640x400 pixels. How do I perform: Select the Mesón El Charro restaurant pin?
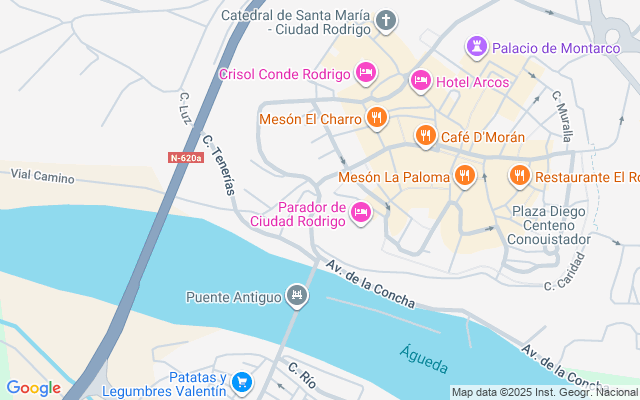(x=376, y=118)
